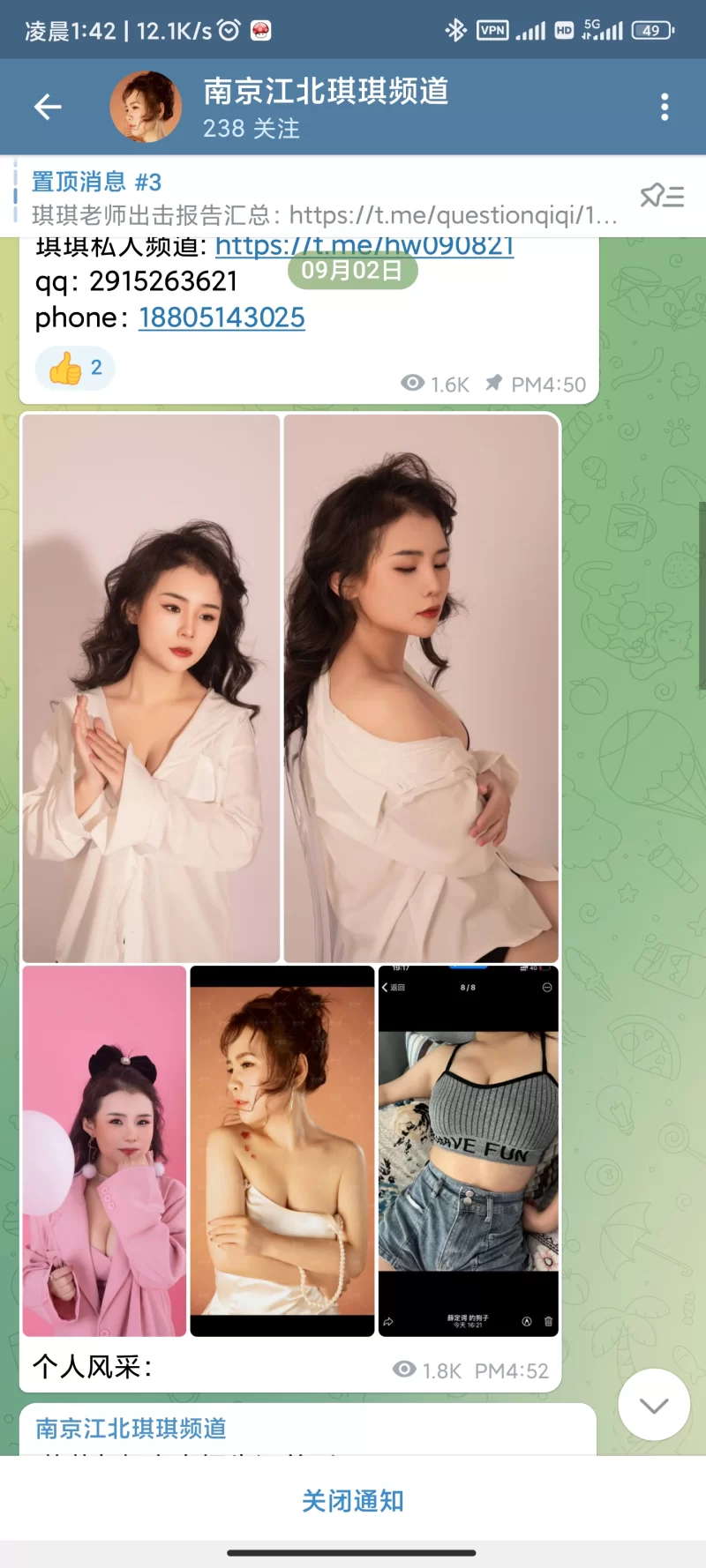Open the first large photo in the album
The height and width of the screenshot is (1568, 706).
[151, 688]
